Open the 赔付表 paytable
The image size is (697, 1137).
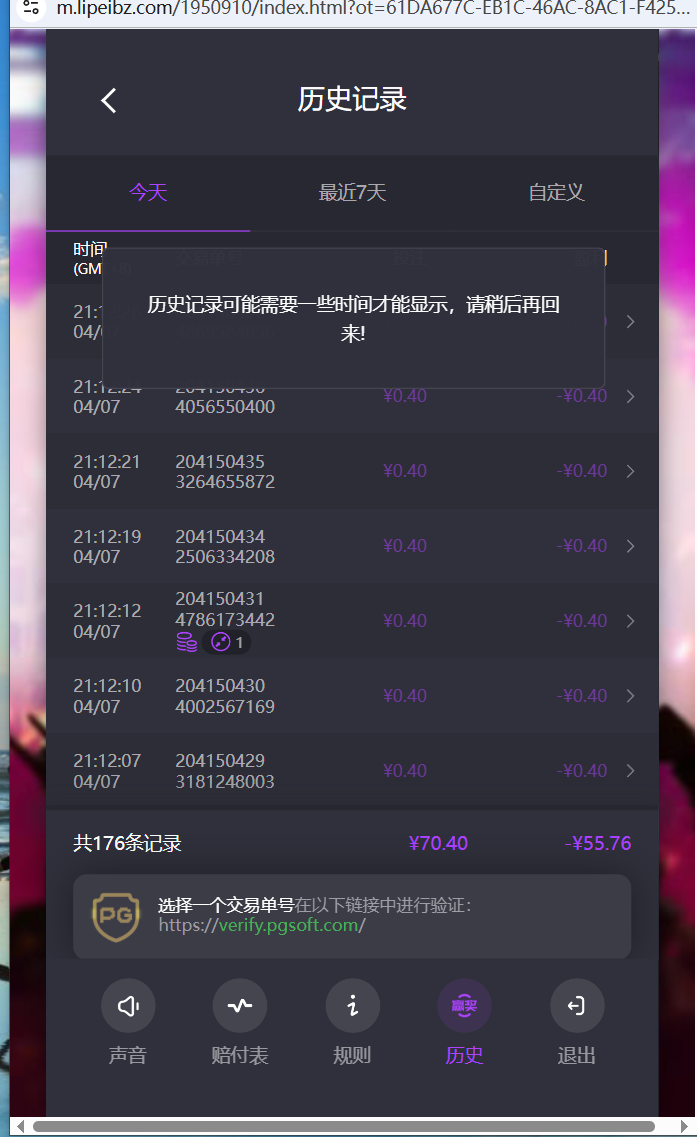(x=240, y=1006)
